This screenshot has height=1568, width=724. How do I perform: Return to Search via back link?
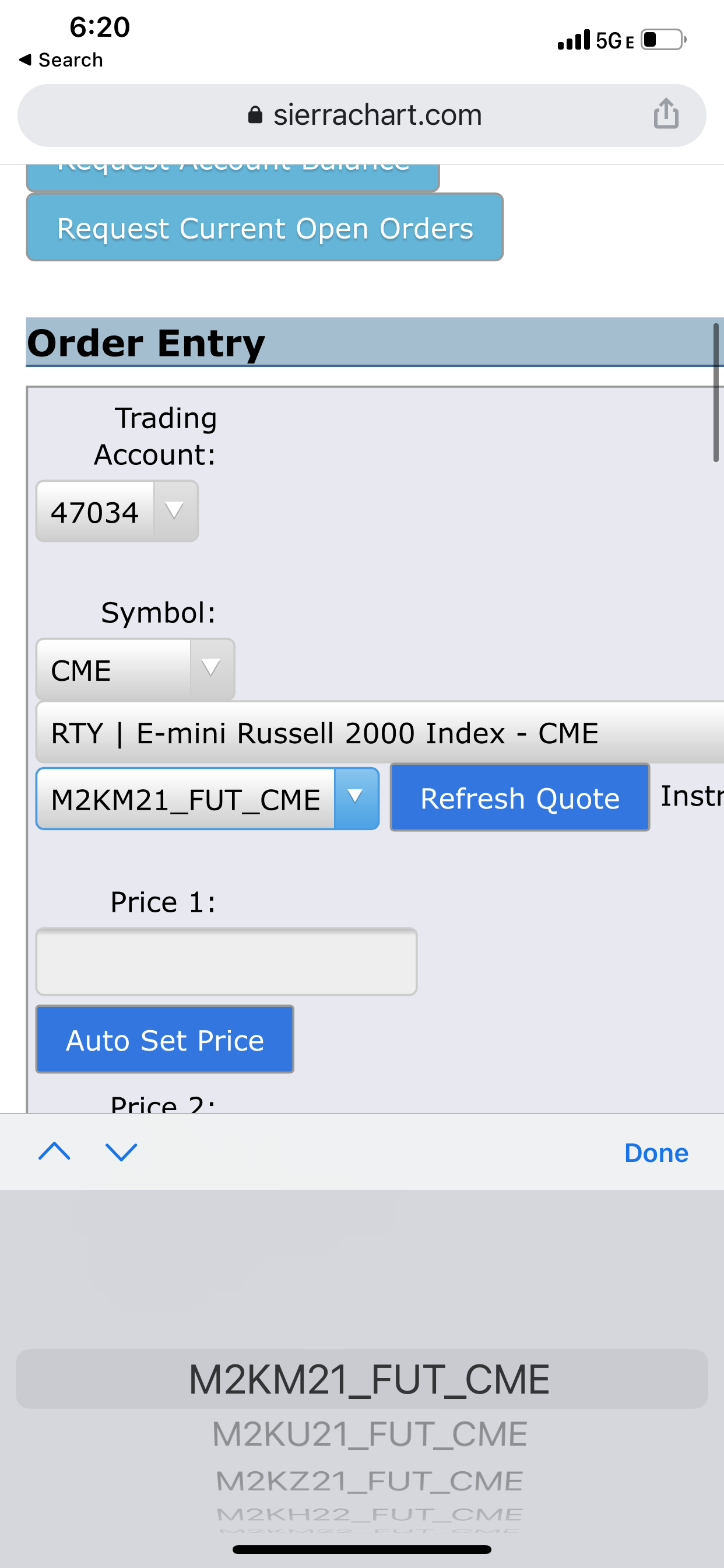(x=61, y=60)
